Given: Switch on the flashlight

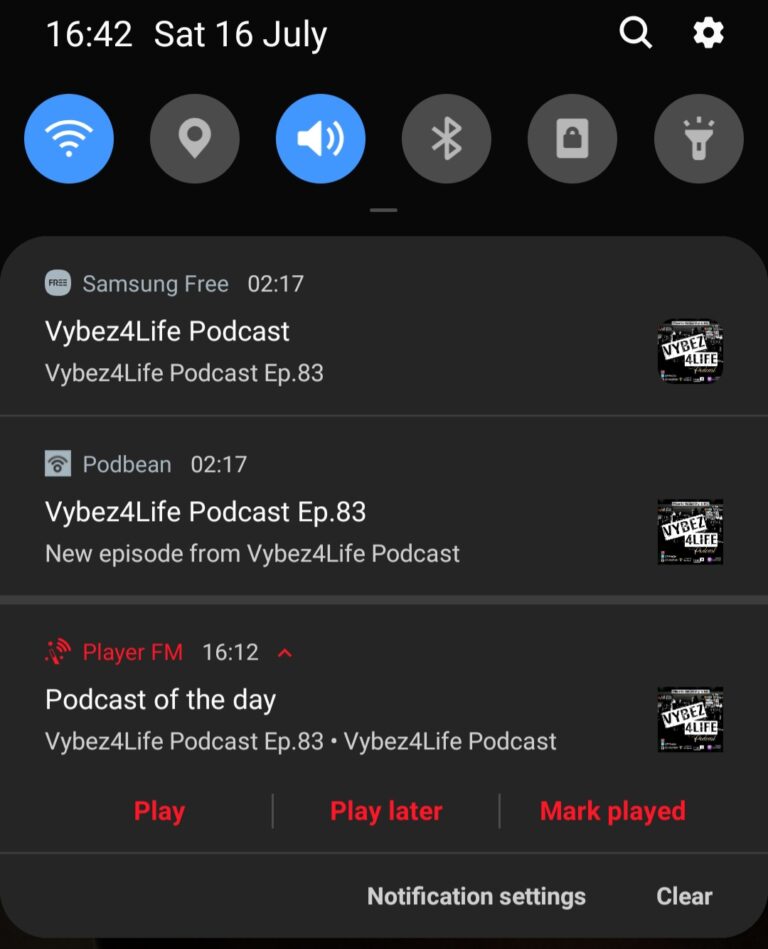Looking at the screenshot, I should coord(698,139).
